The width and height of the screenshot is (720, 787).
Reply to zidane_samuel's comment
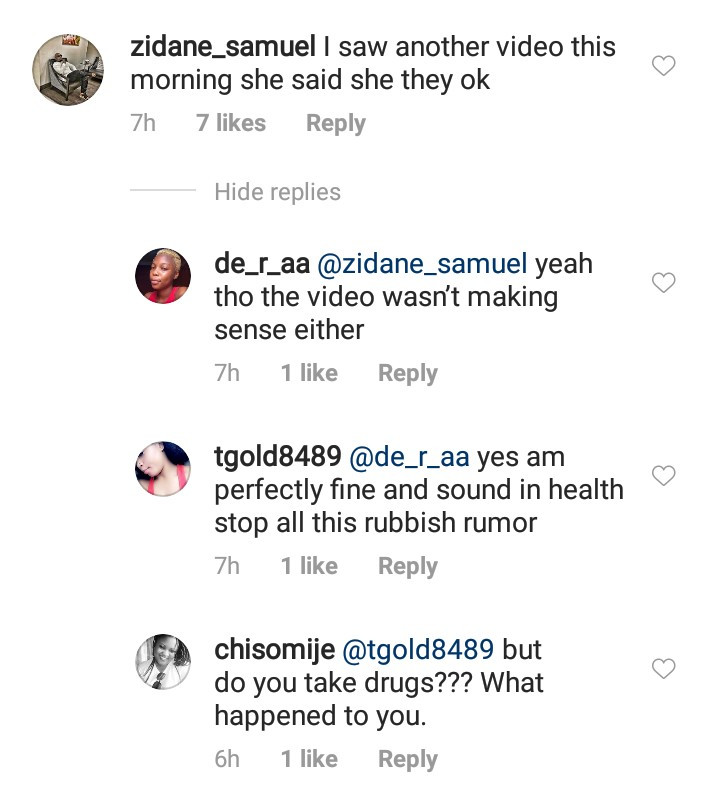click(x=335, y=124)
